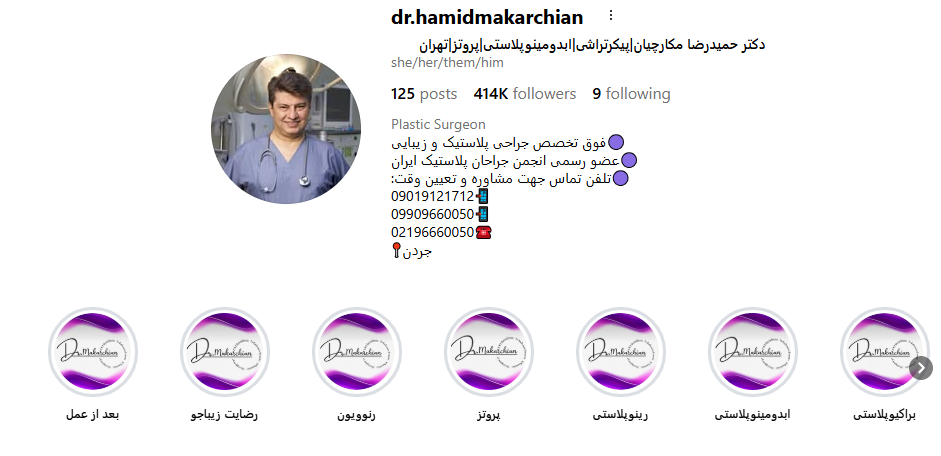Open the براکیوپلاستی story highlight
This screenshot has width=941, height=456.
[x=884, y=352]
